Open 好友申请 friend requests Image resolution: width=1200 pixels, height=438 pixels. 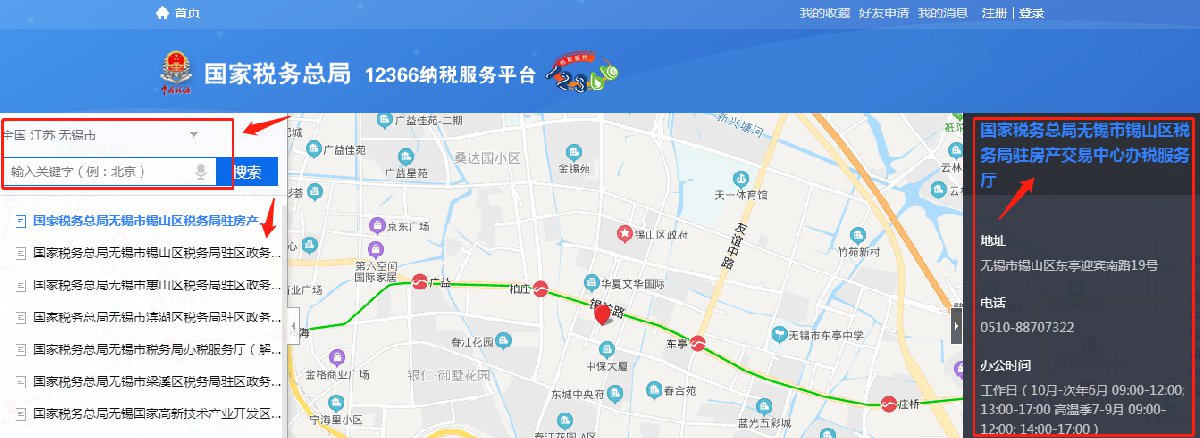884,13
